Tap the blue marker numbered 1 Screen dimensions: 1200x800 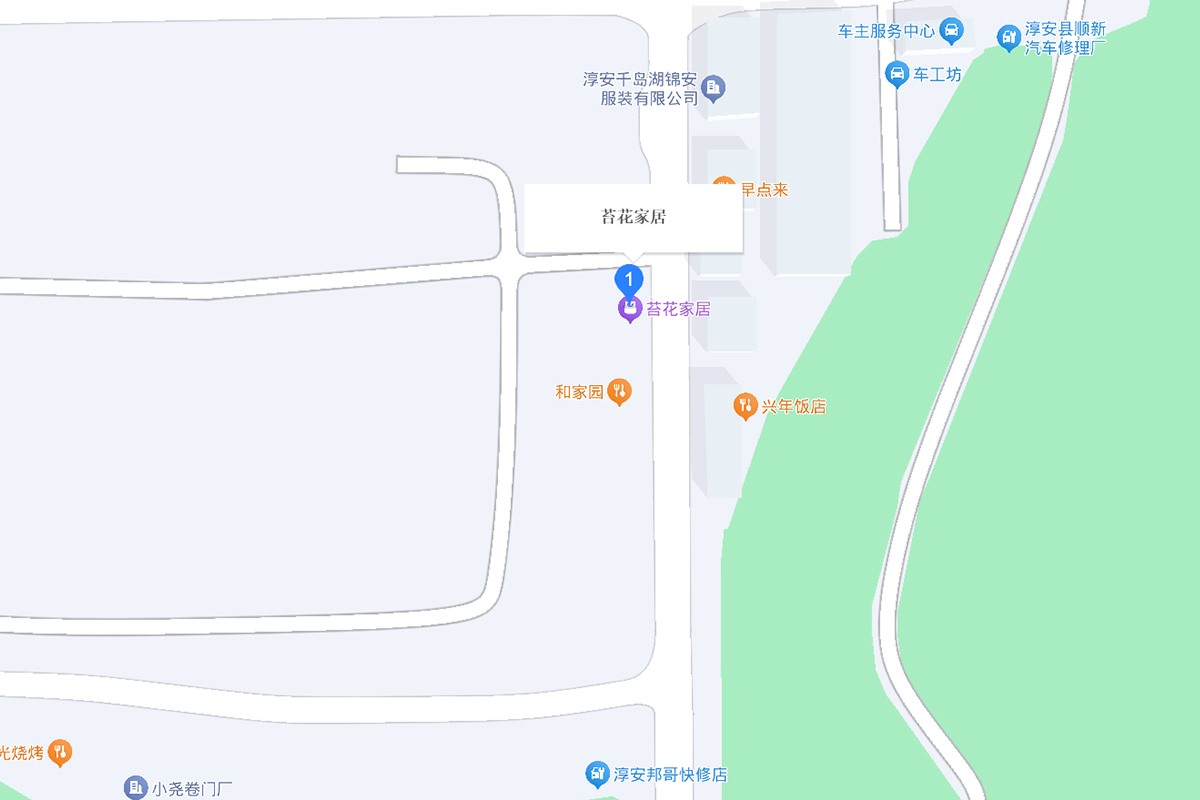coord(628,277)
